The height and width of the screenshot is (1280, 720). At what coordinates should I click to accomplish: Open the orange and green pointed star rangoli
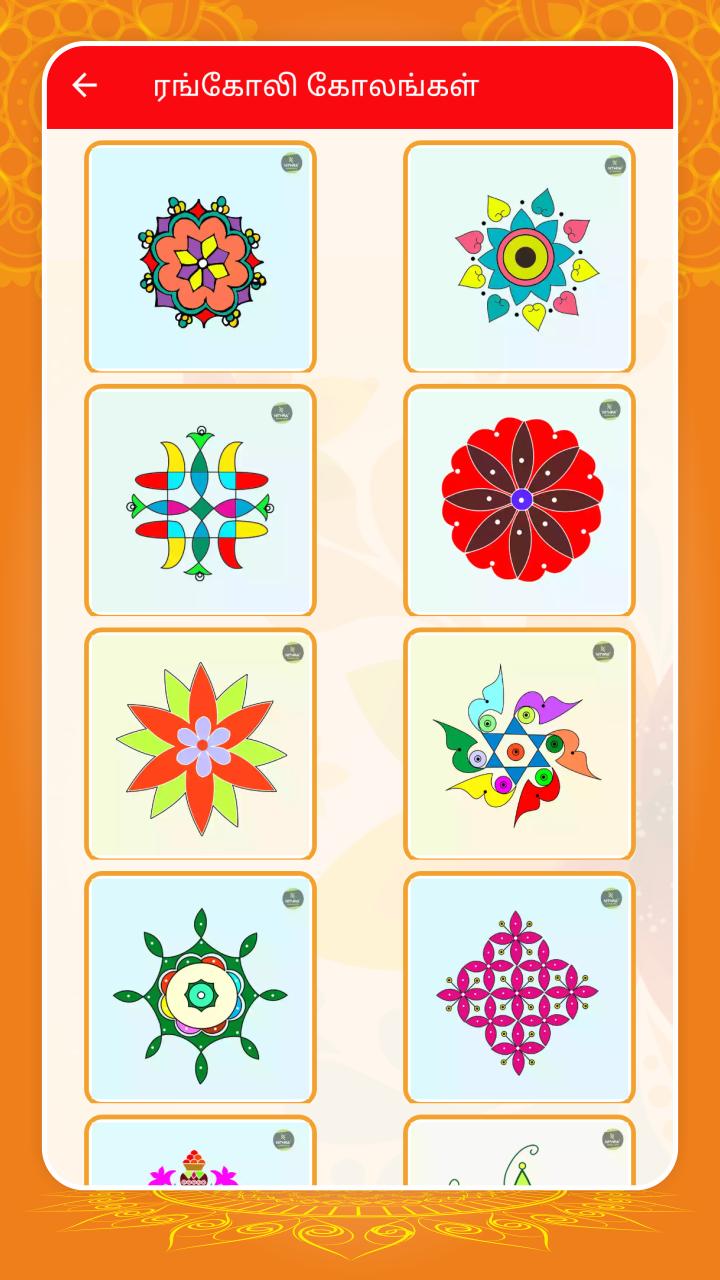[x=201, y=745]
